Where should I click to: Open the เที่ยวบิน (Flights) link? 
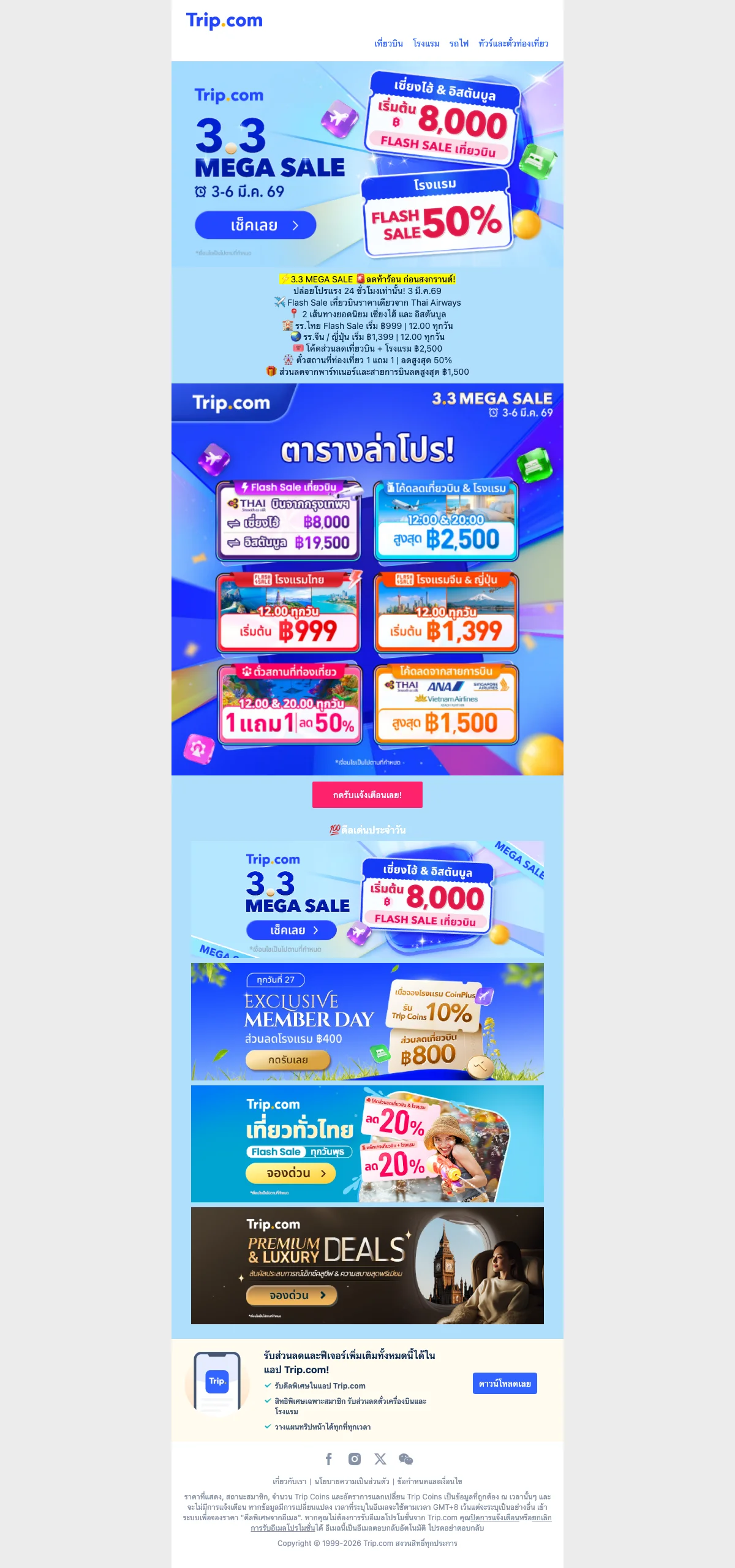click(388, 43)
